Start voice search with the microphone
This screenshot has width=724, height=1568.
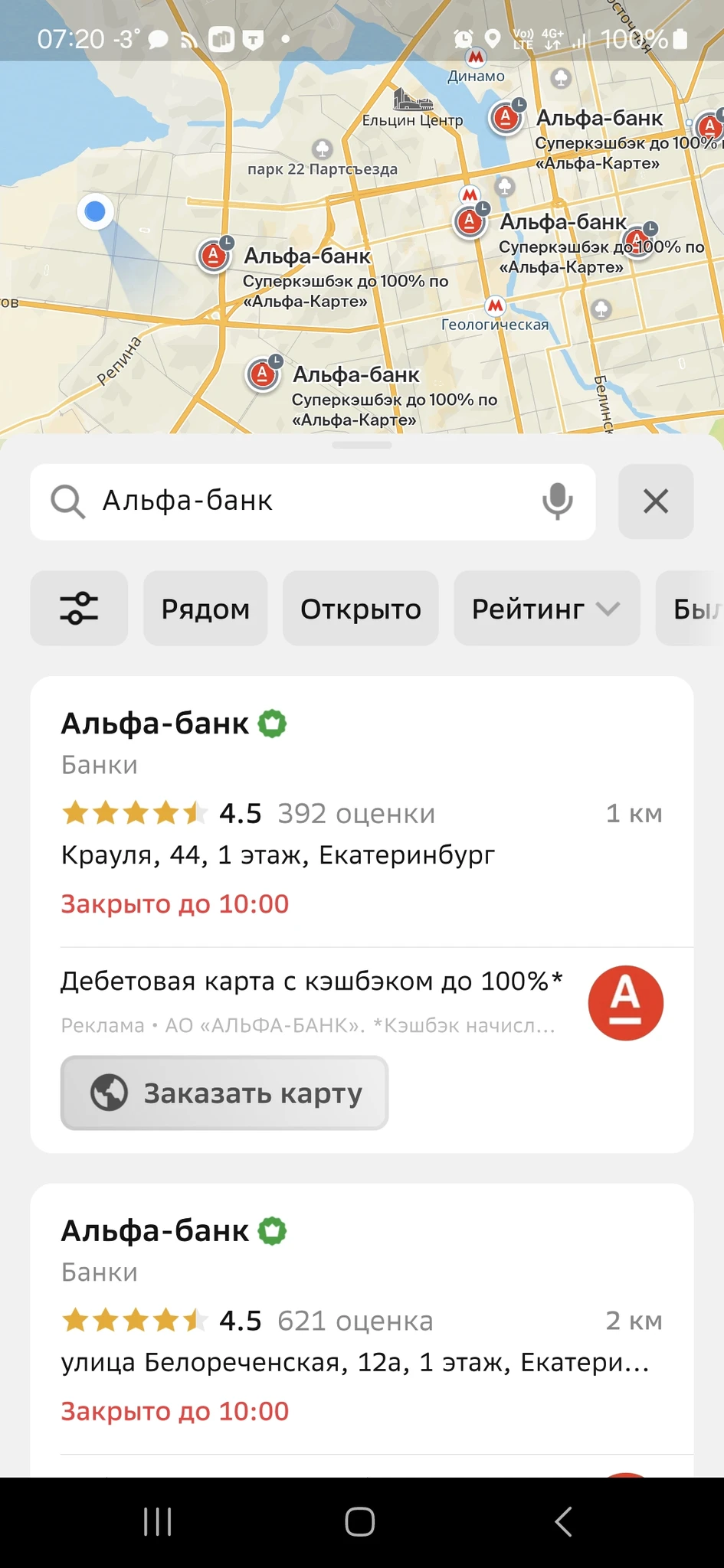click(557, 501)
